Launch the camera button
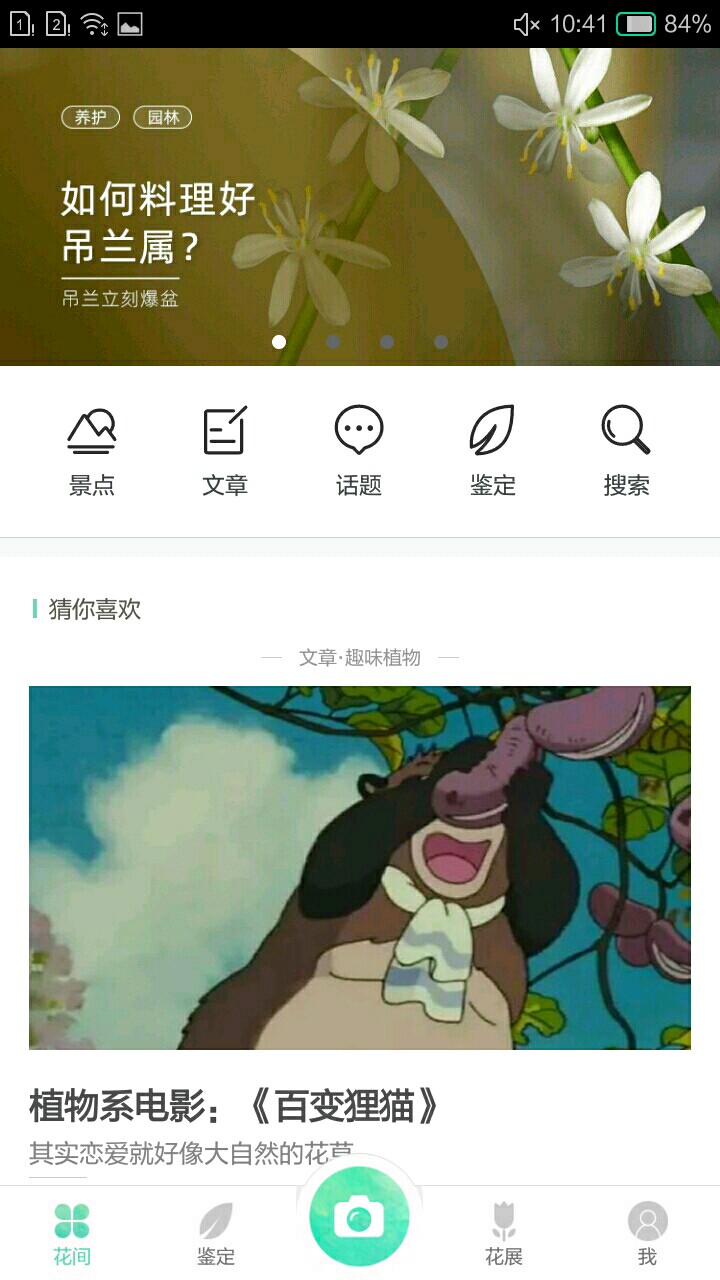Viewport: 720px width, 1280px height. click(x=360, y=1217)
